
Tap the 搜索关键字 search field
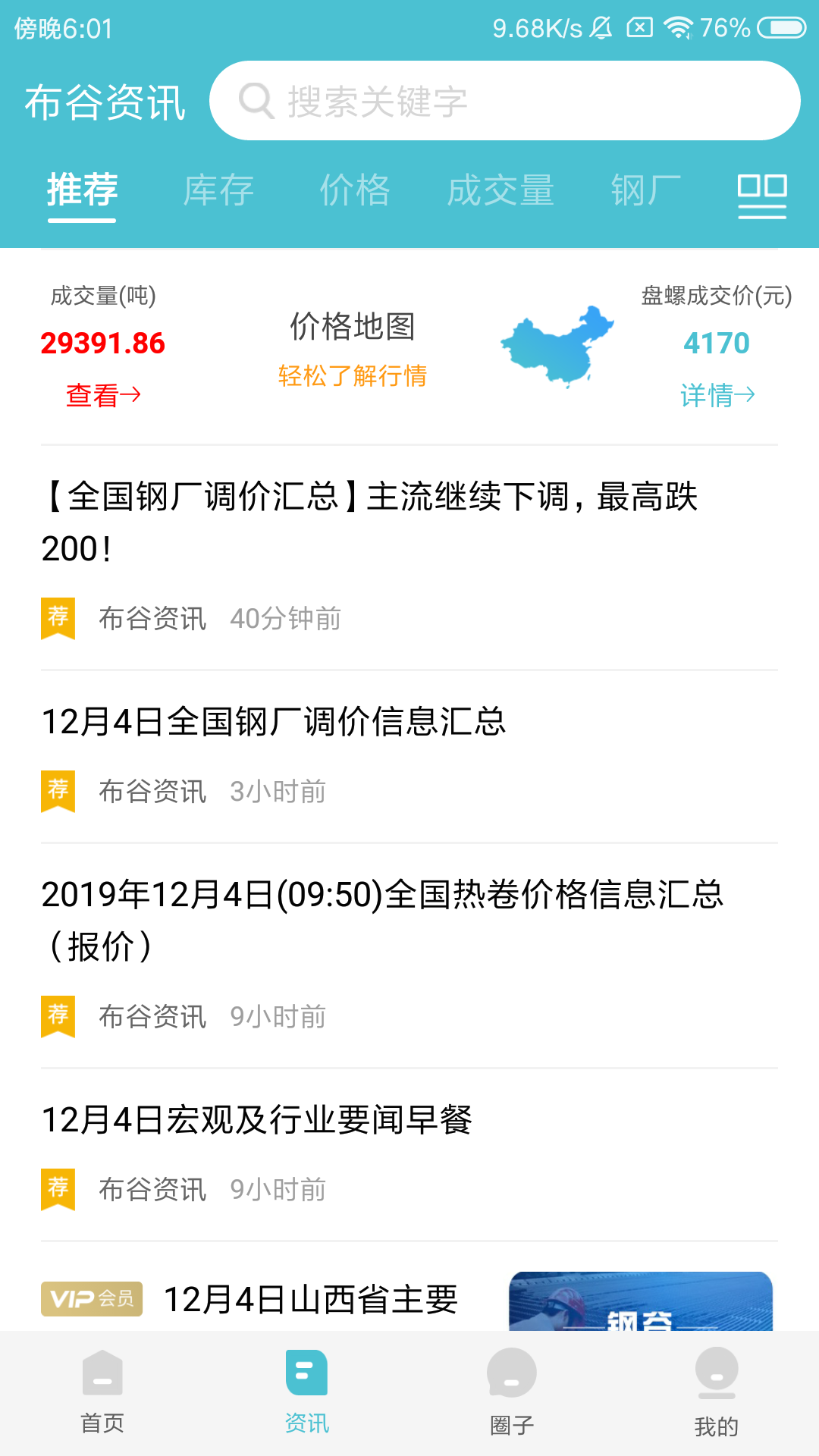504,101
